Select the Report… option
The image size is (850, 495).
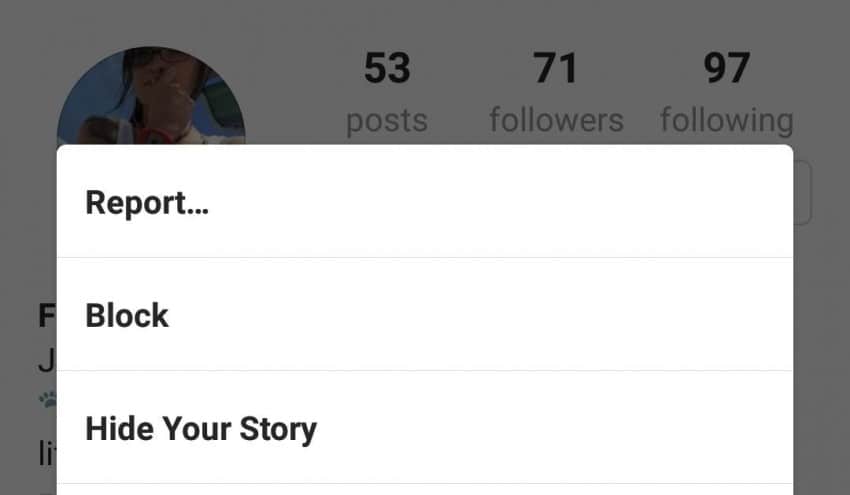(x=148, y=203)
